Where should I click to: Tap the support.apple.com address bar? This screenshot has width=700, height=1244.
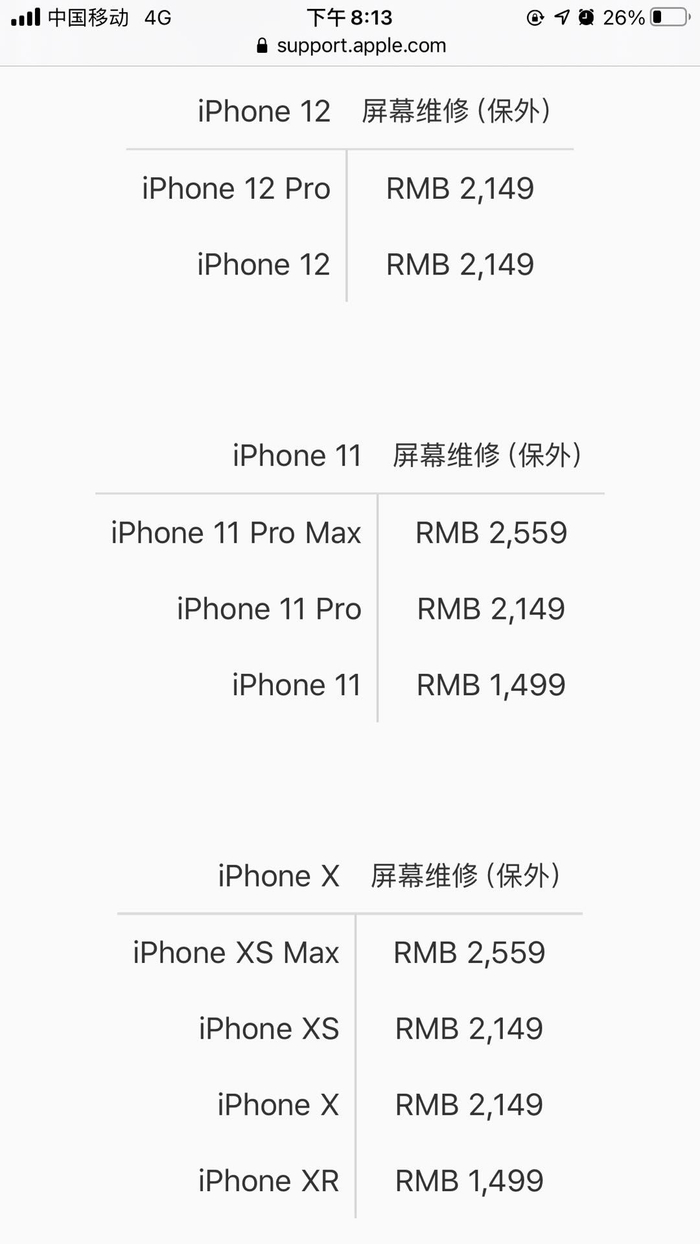(351, 46)
